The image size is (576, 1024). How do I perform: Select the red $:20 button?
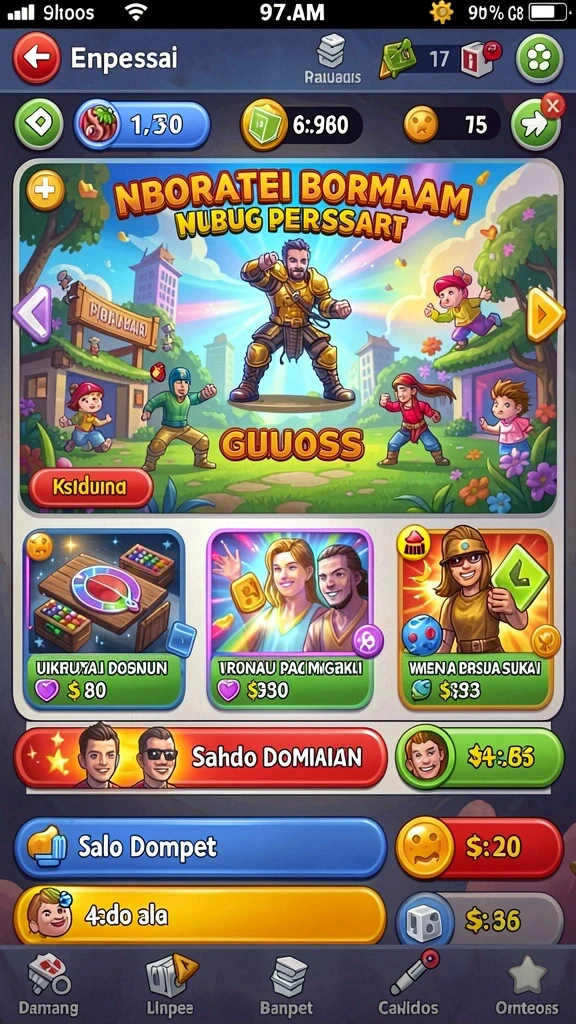[x=479, y=848]
